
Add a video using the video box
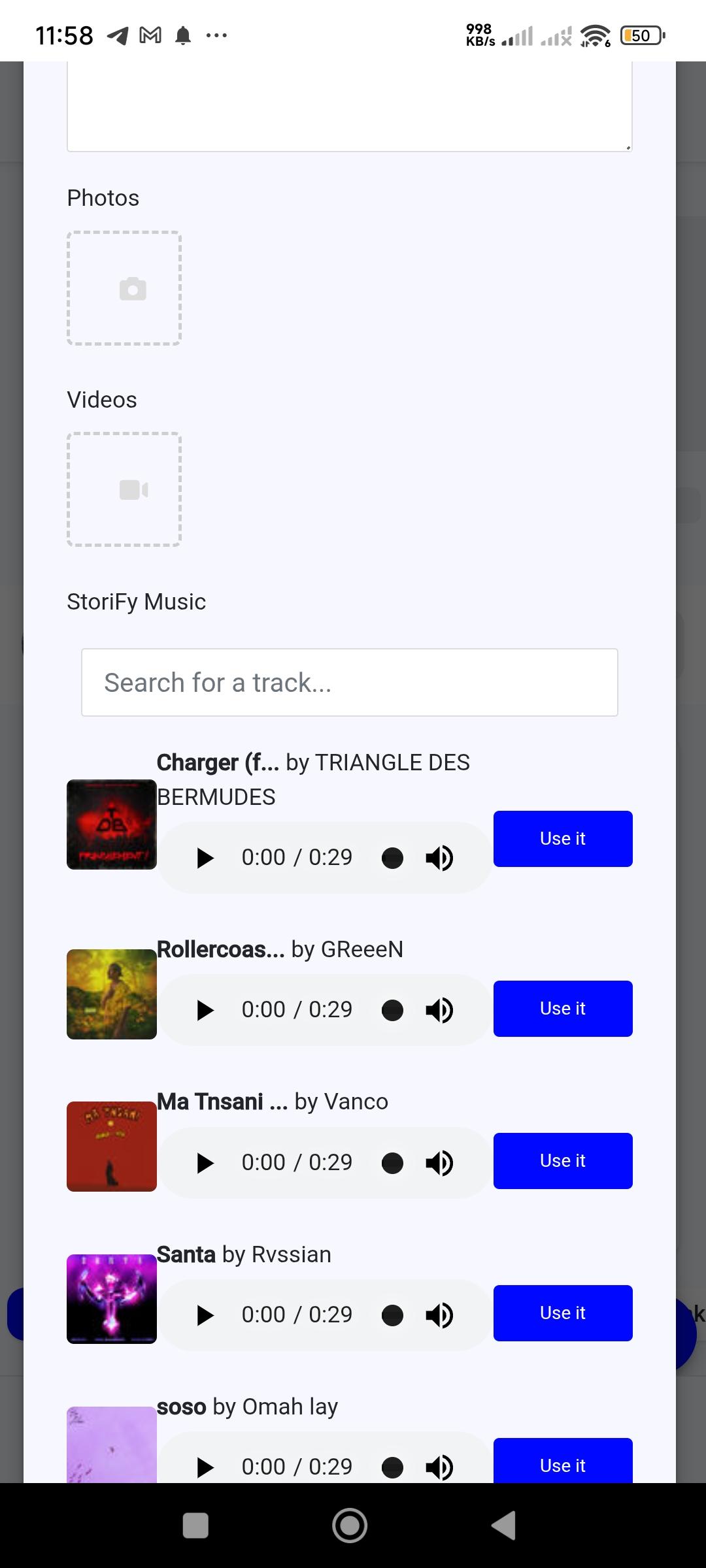pyautogui.click(x=124, y=489)
